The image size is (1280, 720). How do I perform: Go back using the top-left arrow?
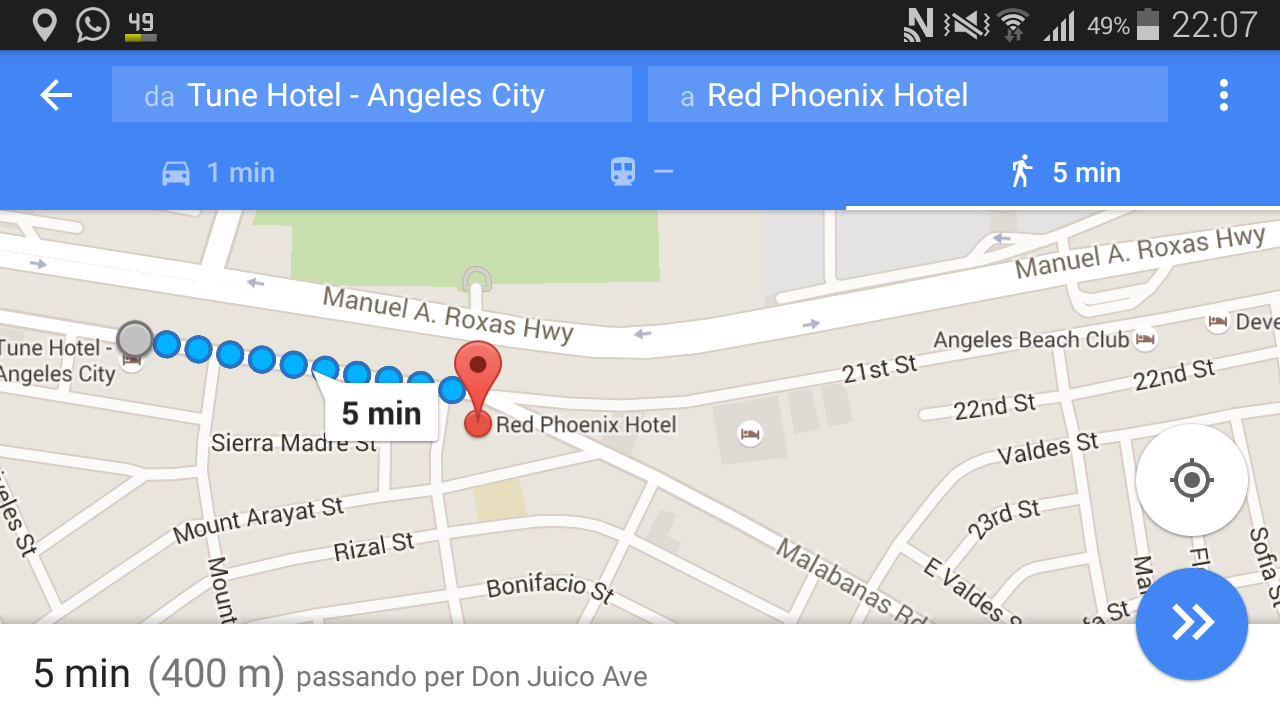pyautogui.click(x=56, y=95)
